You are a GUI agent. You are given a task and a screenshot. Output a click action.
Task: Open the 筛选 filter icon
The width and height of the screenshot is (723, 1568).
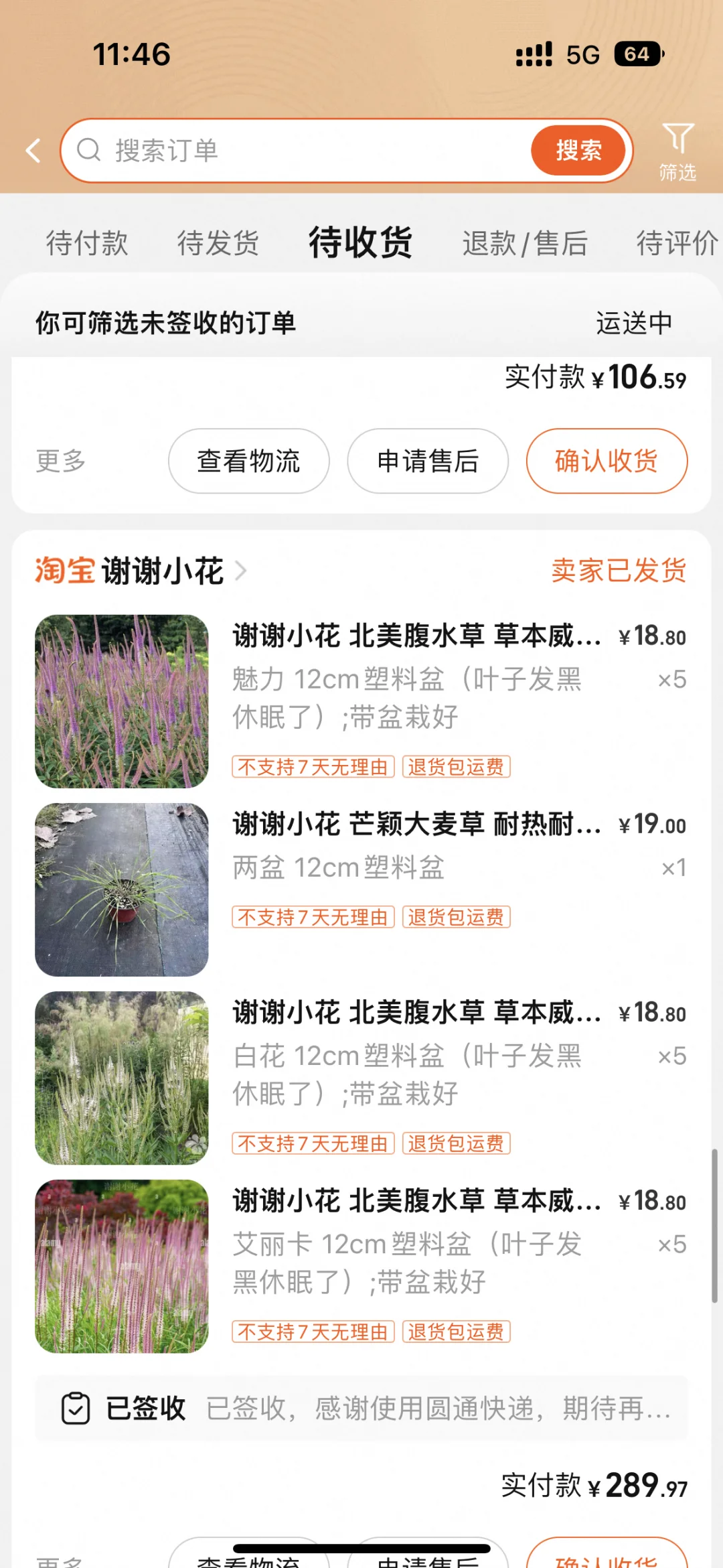pos(677,151)
